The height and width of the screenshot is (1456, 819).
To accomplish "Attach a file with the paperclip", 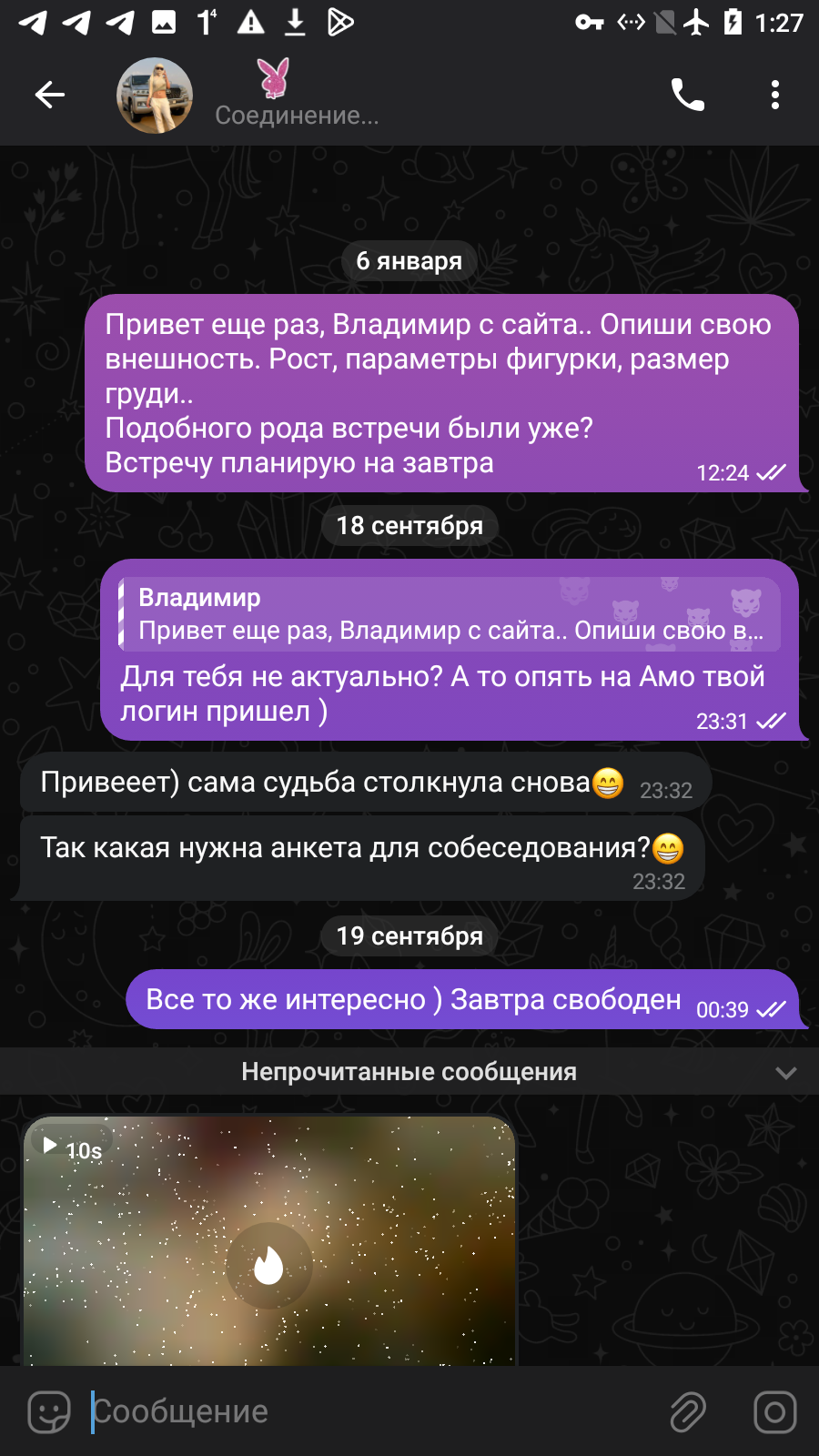I will click(x=688, y=1412).
